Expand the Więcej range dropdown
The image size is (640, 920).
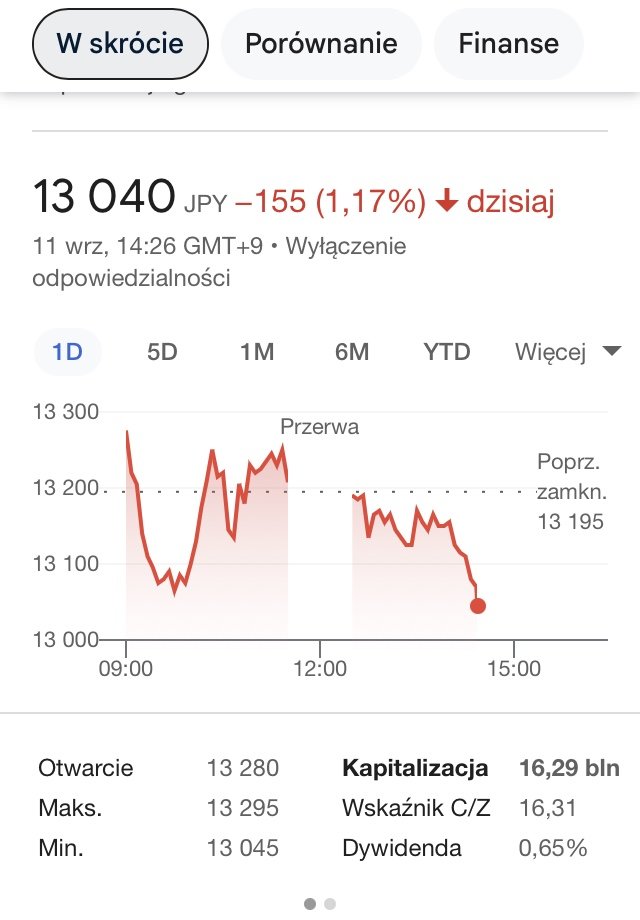(x=567, y=352)
